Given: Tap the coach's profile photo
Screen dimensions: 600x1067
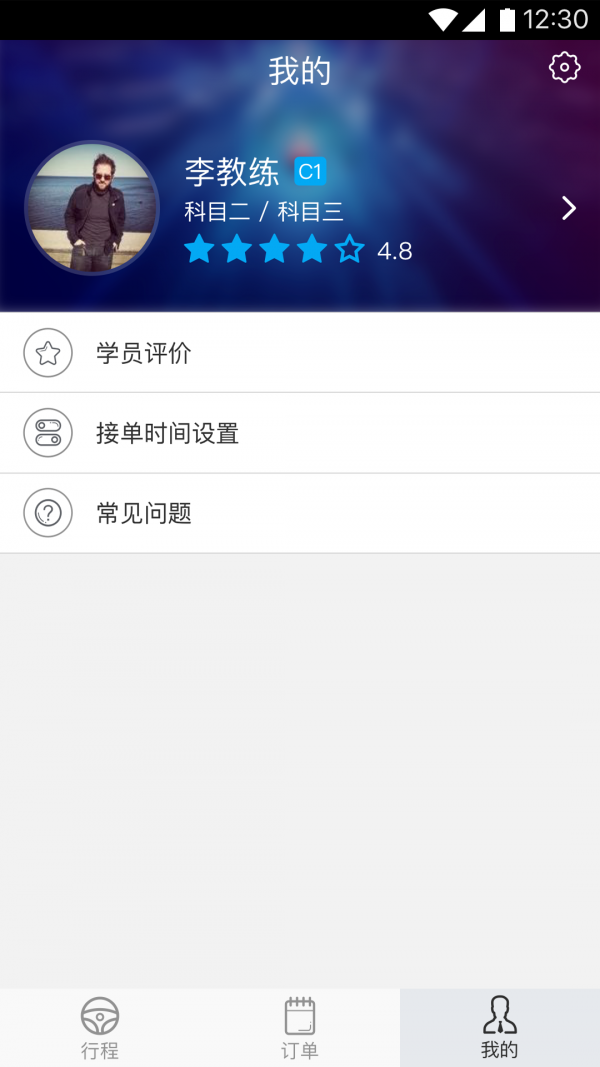Looking at the screenshot, I should [x=92, y=208].
